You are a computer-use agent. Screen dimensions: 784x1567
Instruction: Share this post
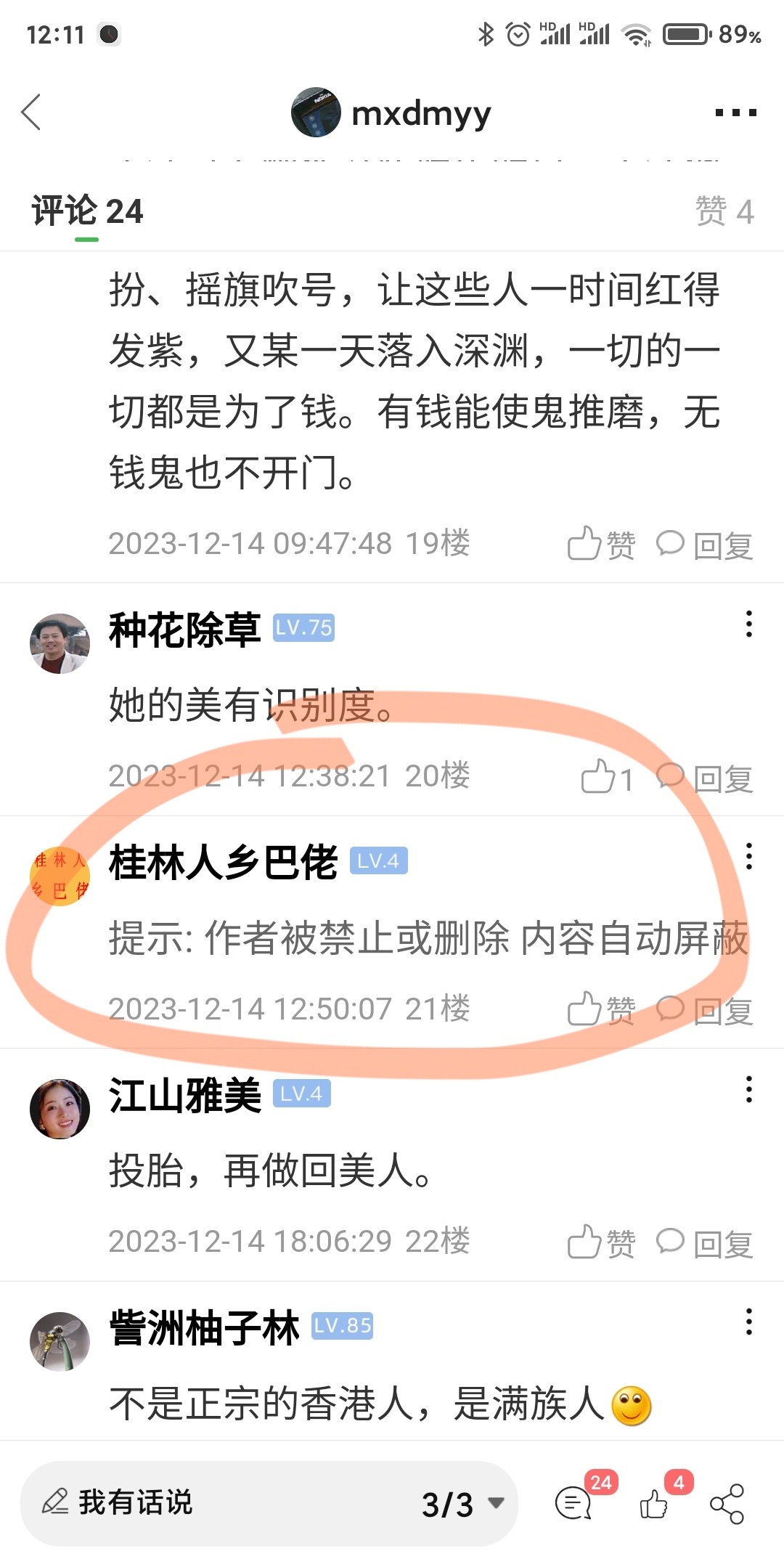(x=727, y=1504)
